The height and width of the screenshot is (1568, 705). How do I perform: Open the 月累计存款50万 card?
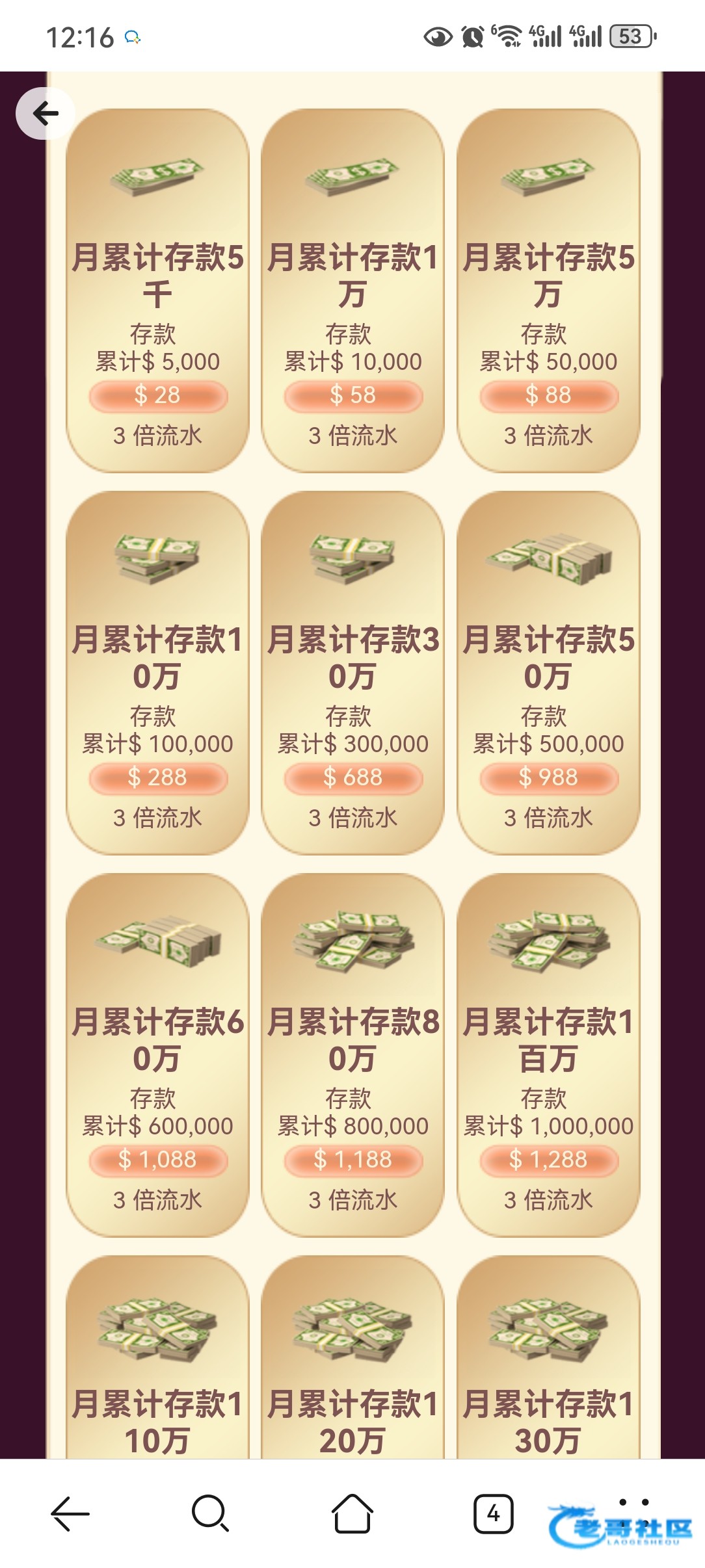(548, 672)
